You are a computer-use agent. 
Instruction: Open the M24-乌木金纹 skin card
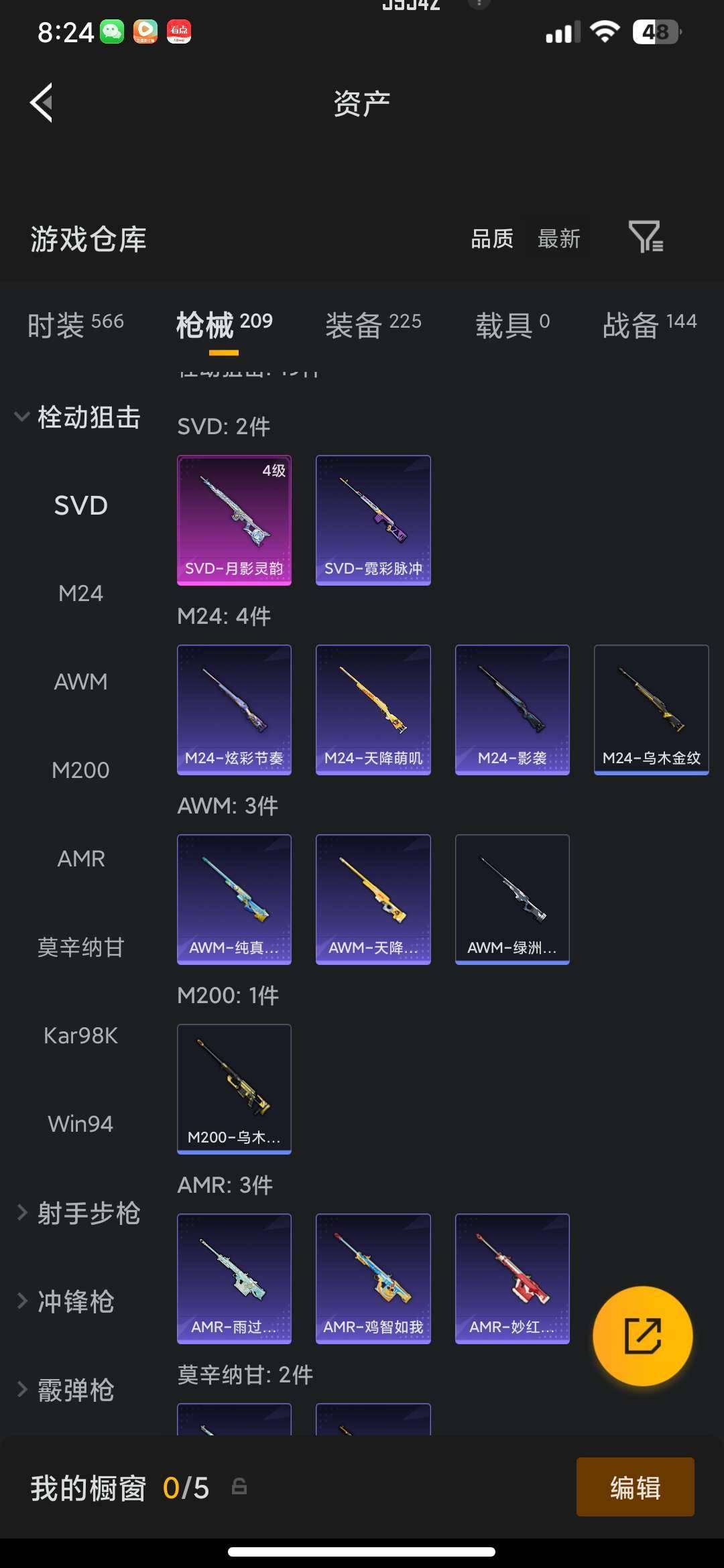[x=651, y=710]
